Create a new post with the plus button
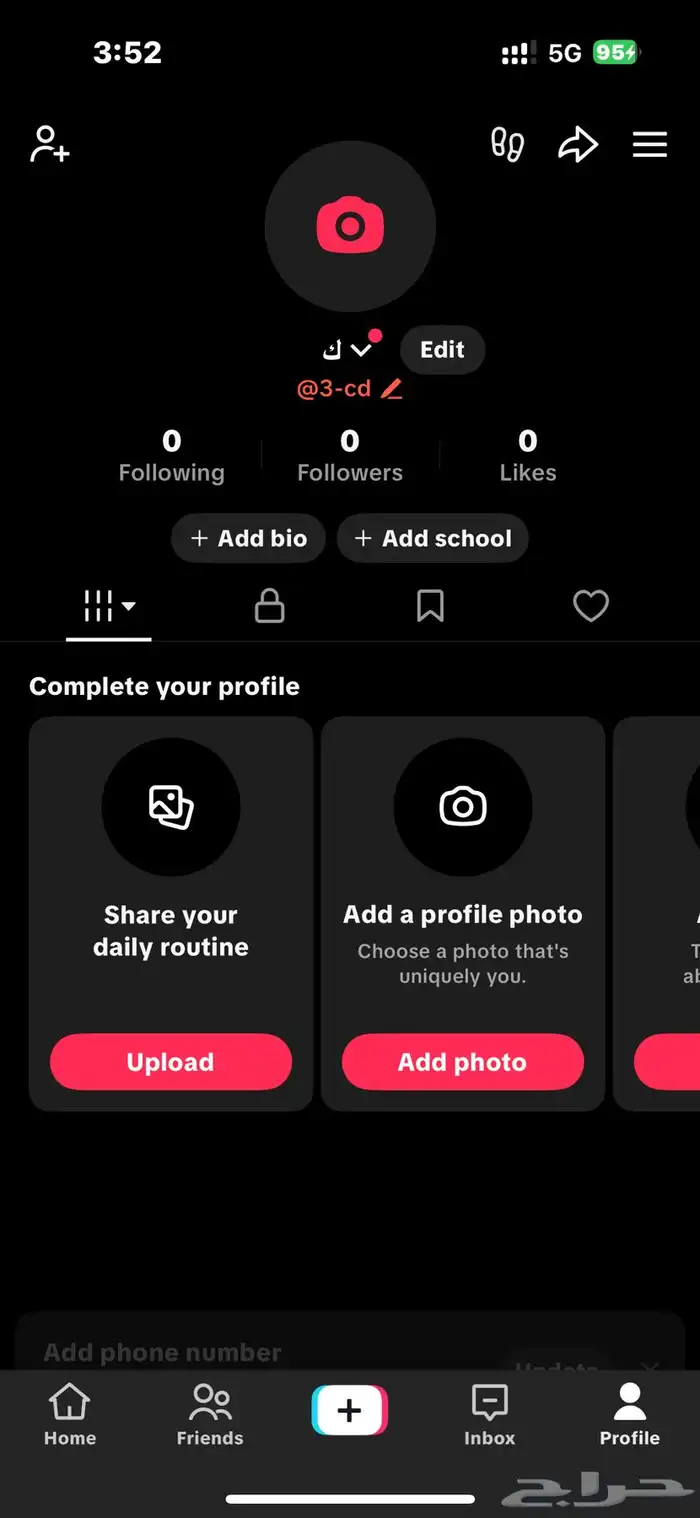 click(349, 1411)
